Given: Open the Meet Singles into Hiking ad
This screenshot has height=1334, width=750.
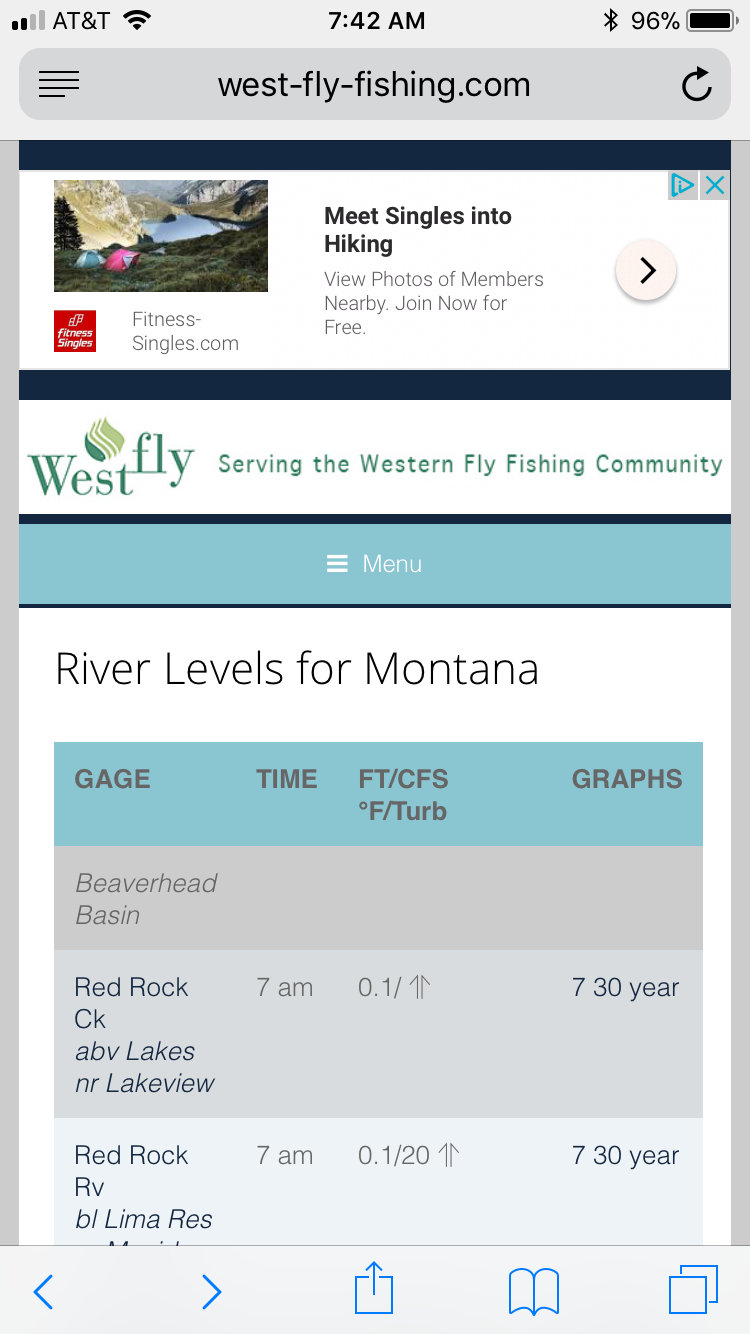Looking at the screenshot, I should (418, 230).
